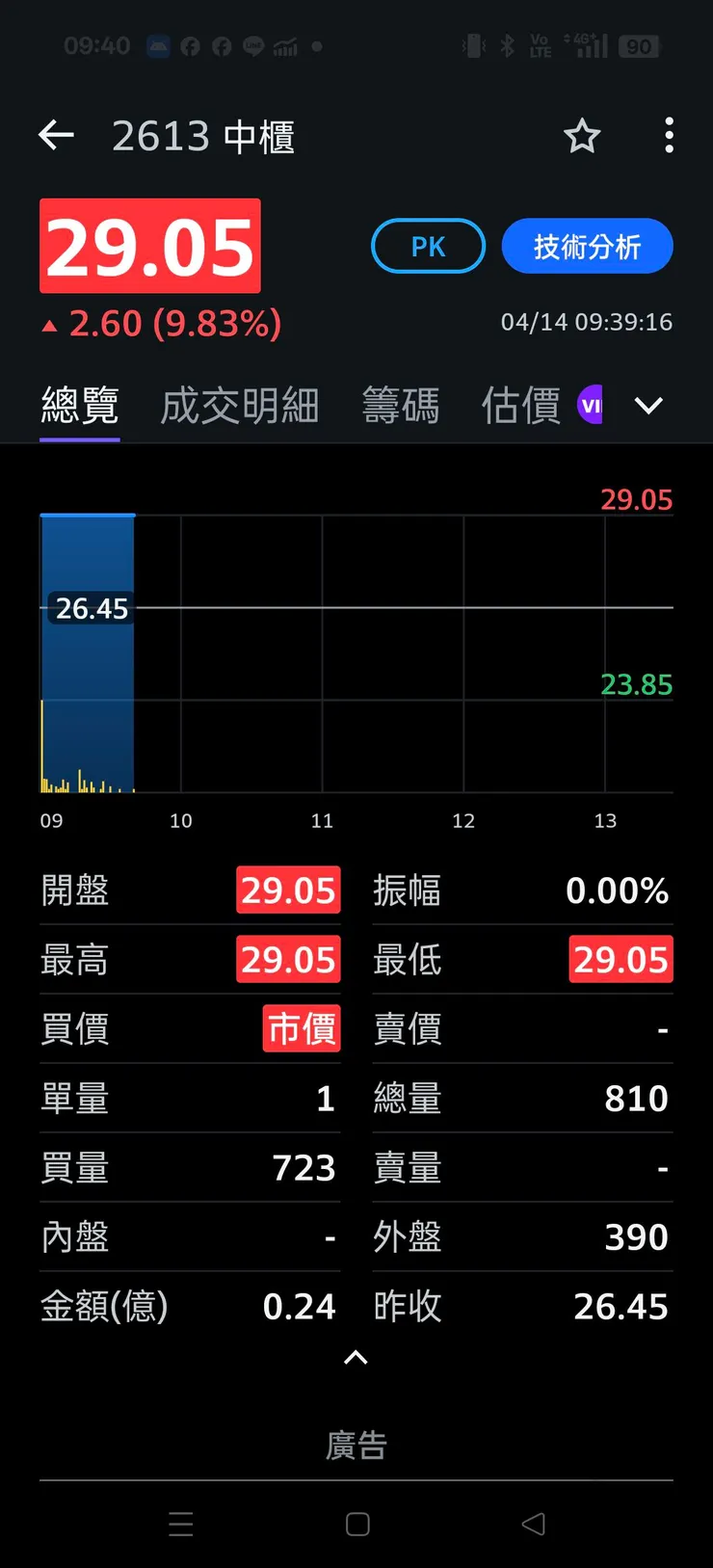Screen dimensions: 713x1568
Task: Open the three-dot overflow menu
Action: (x=669, y=136)
